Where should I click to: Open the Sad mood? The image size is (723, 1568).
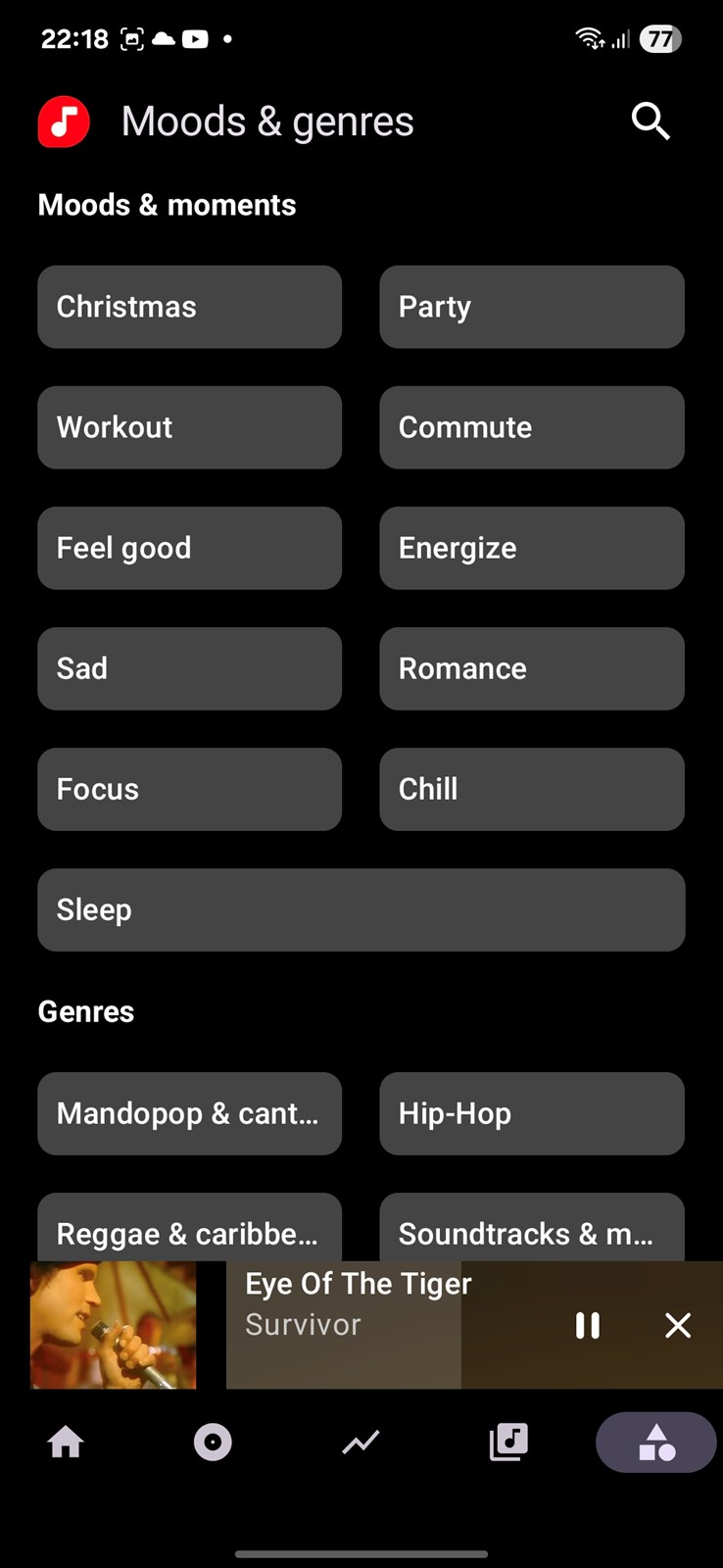tap(190, 668)
